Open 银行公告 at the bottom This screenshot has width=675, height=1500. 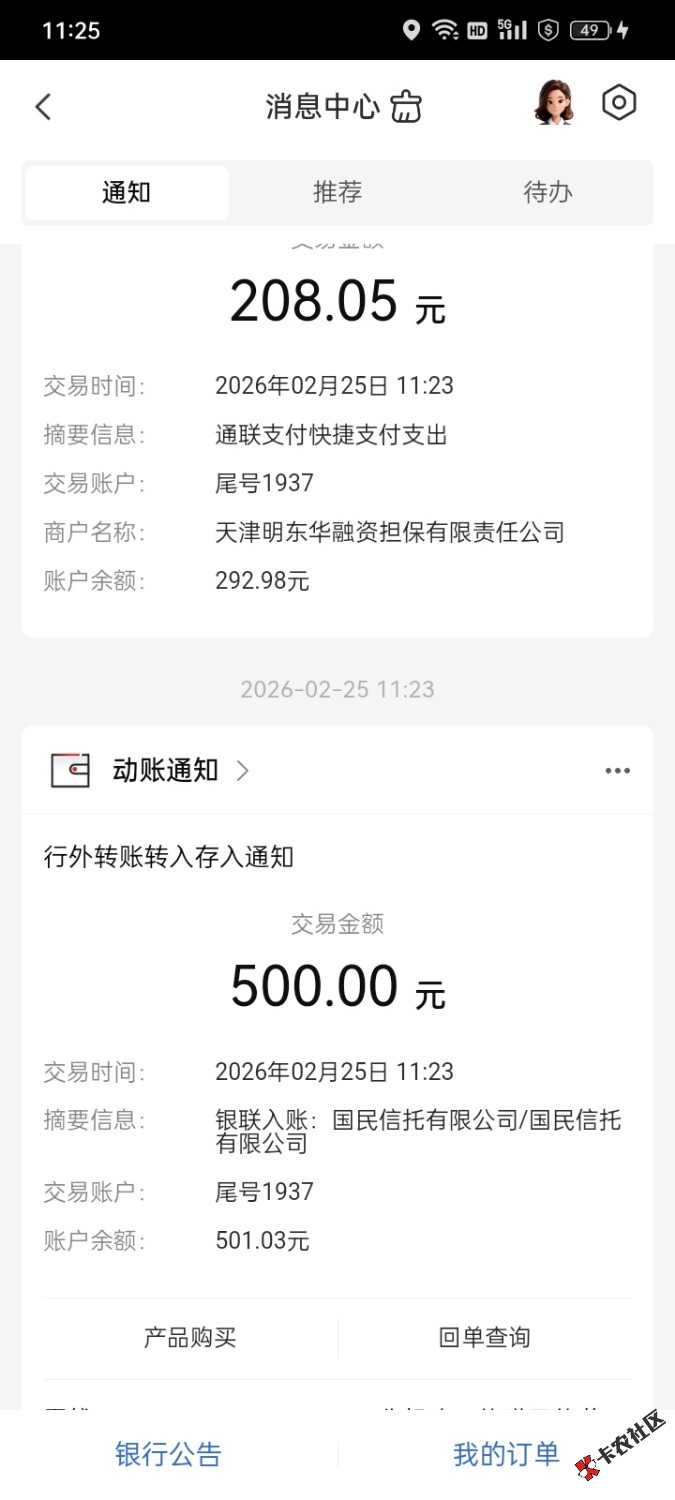click(168, 1454)
